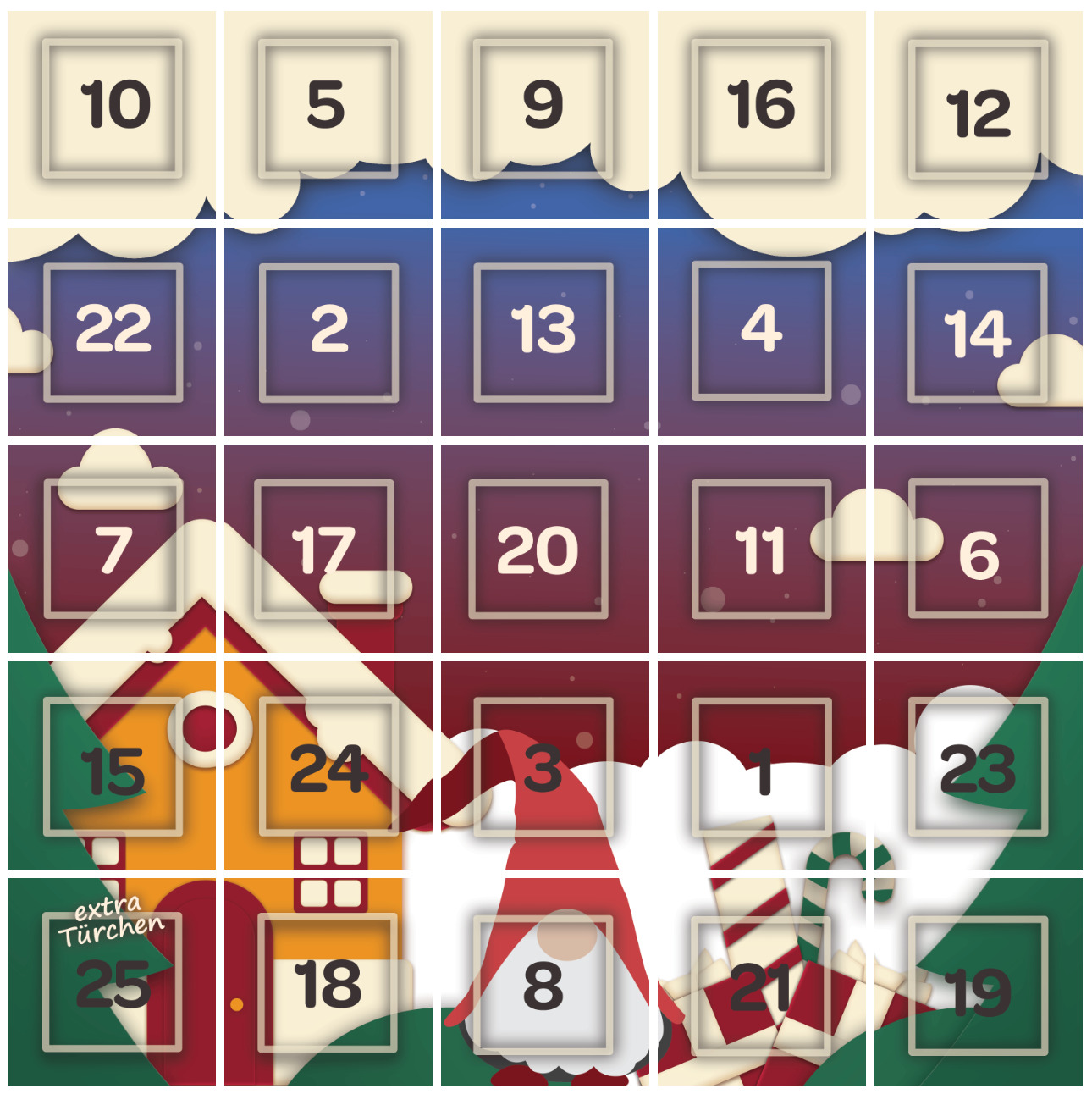Open door number 7
Image resolution: width=1092 pixels, height=1094 pixels.
(113, 549)
